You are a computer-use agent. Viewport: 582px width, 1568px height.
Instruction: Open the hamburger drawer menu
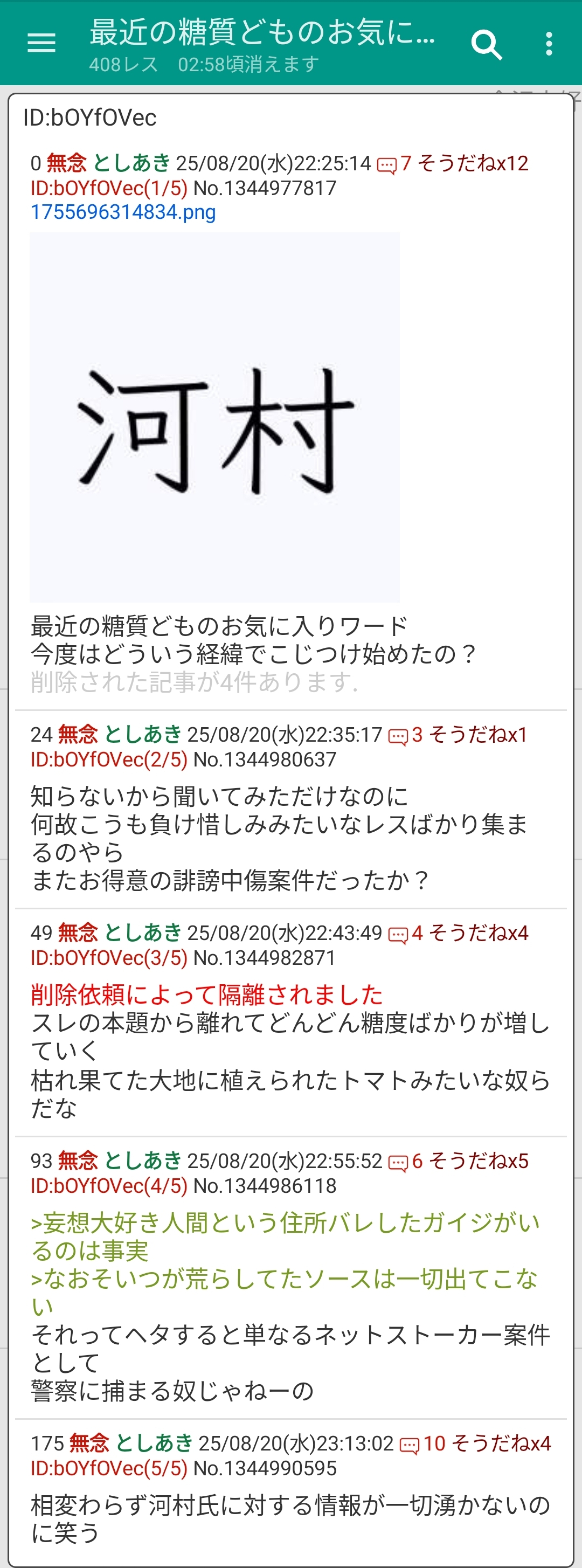click(41, 43)
